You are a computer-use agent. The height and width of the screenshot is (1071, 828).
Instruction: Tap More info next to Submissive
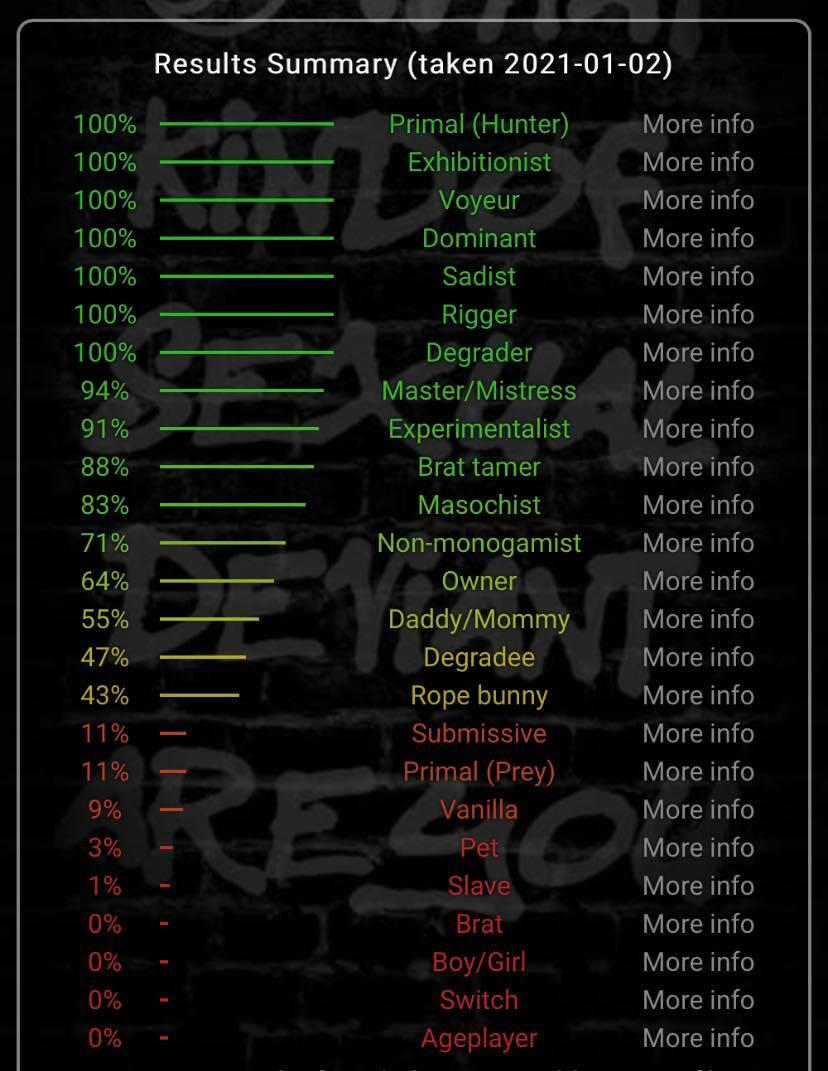(x=698, y=734)
